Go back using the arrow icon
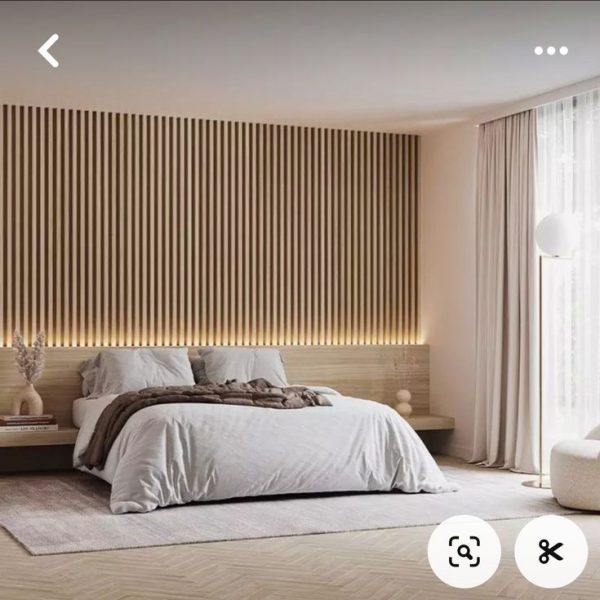 click(x=49, y=50)
